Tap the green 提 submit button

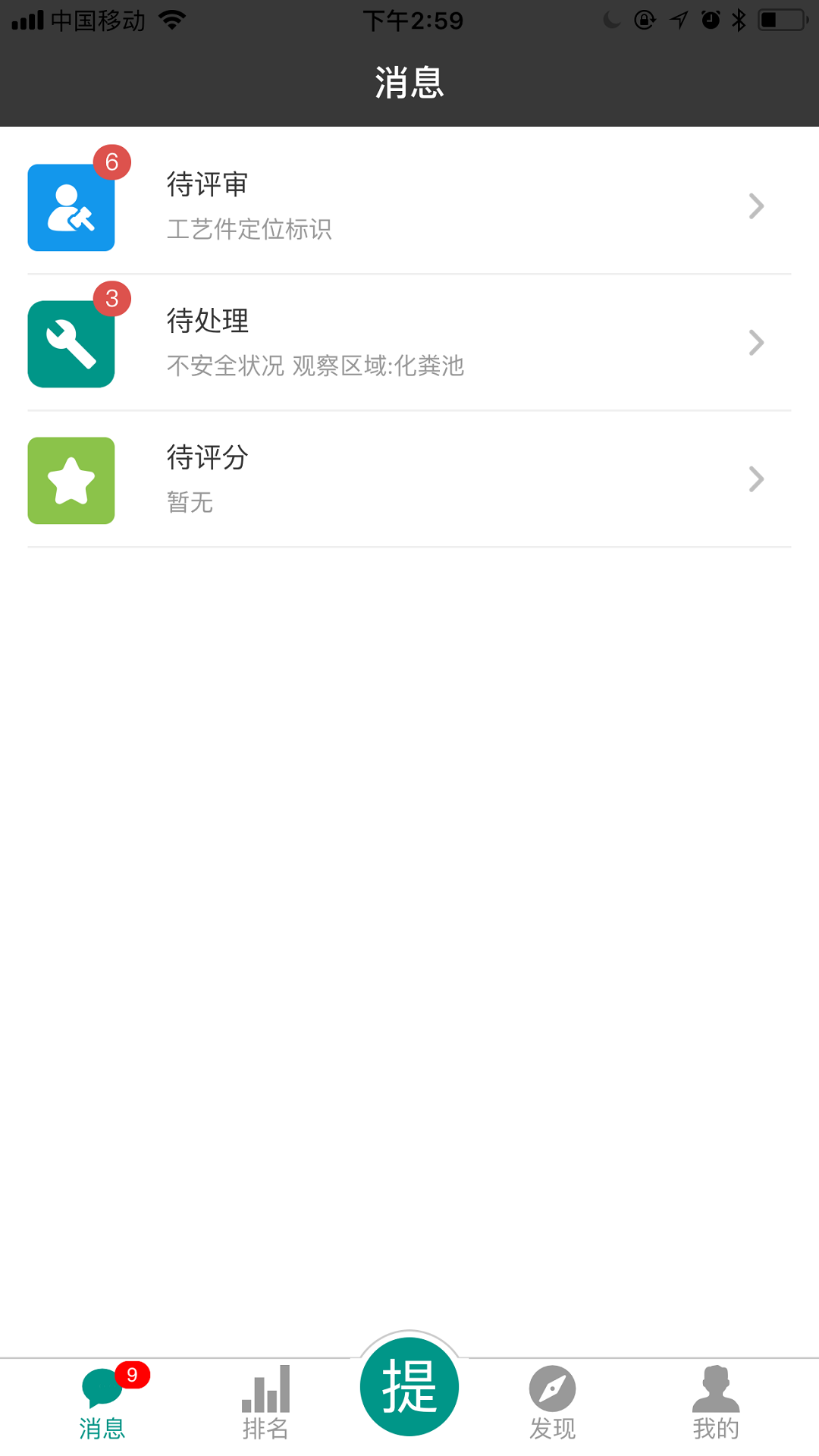coord(409,1386)
